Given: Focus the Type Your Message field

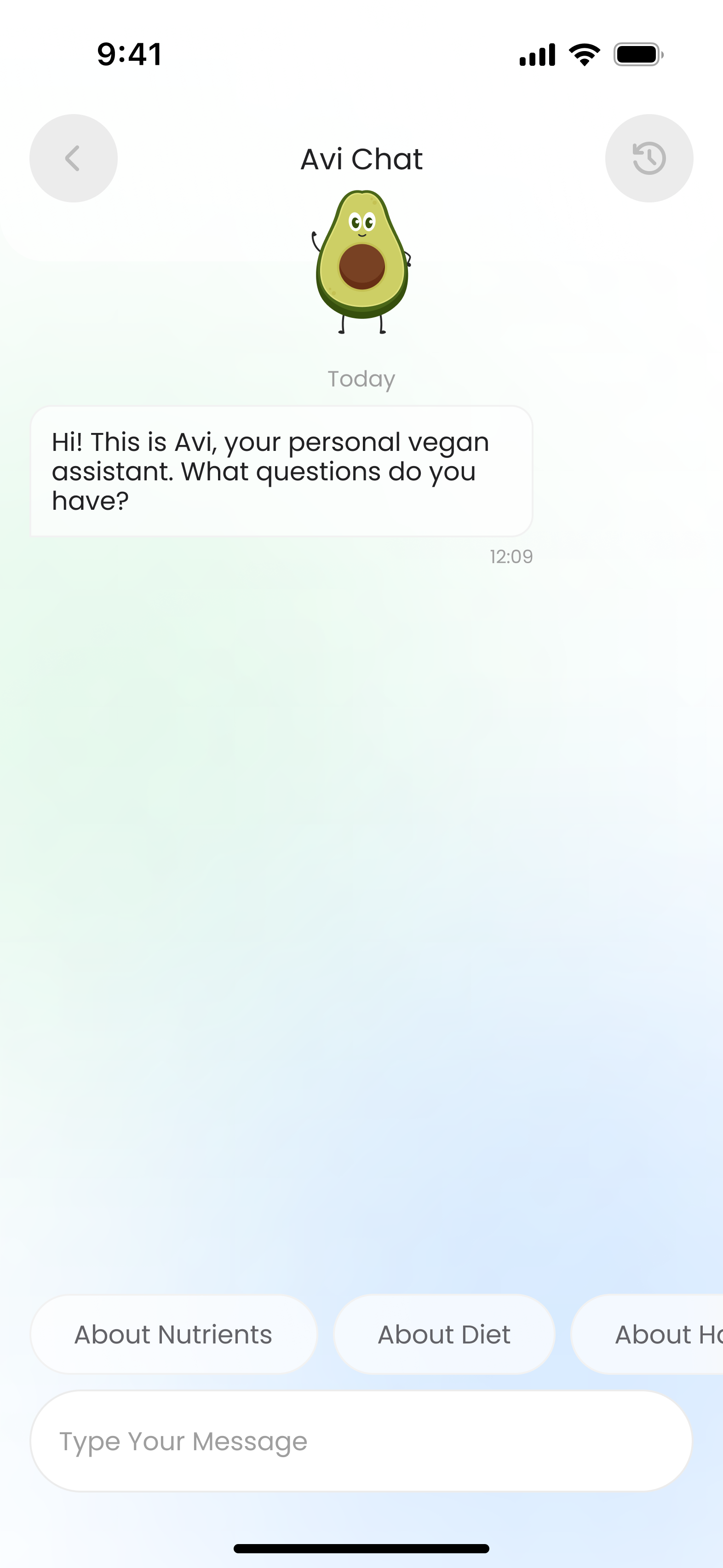Looking at the screenshot, I should point(361,1441).
